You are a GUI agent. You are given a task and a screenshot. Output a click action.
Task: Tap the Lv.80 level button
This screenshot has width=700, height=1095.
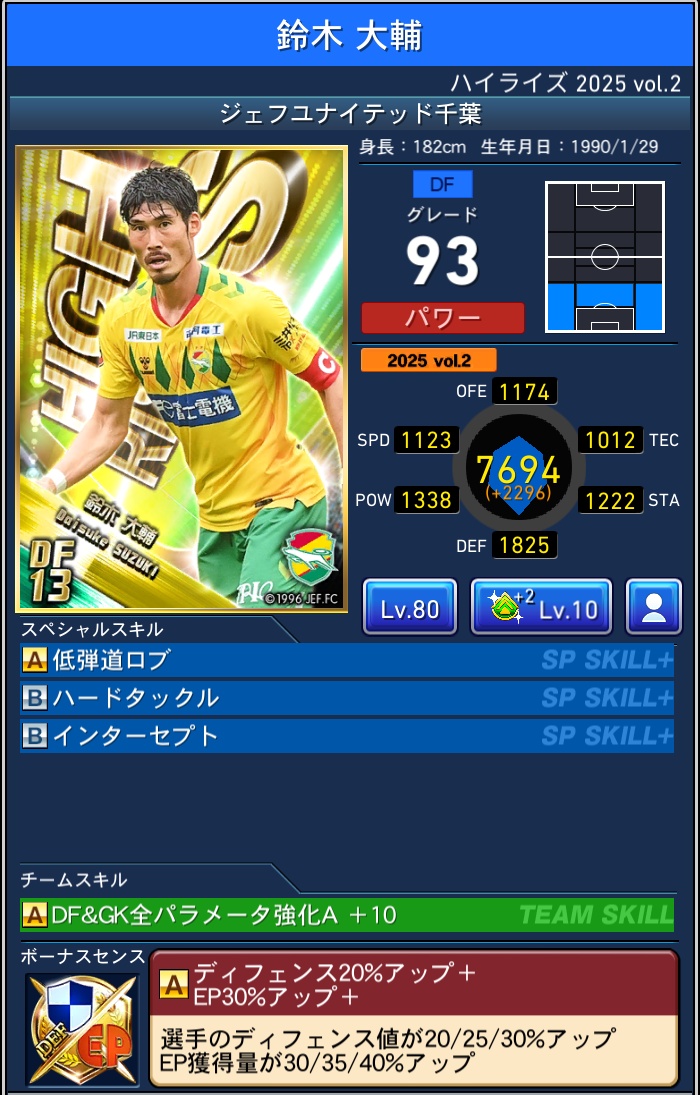410,607
